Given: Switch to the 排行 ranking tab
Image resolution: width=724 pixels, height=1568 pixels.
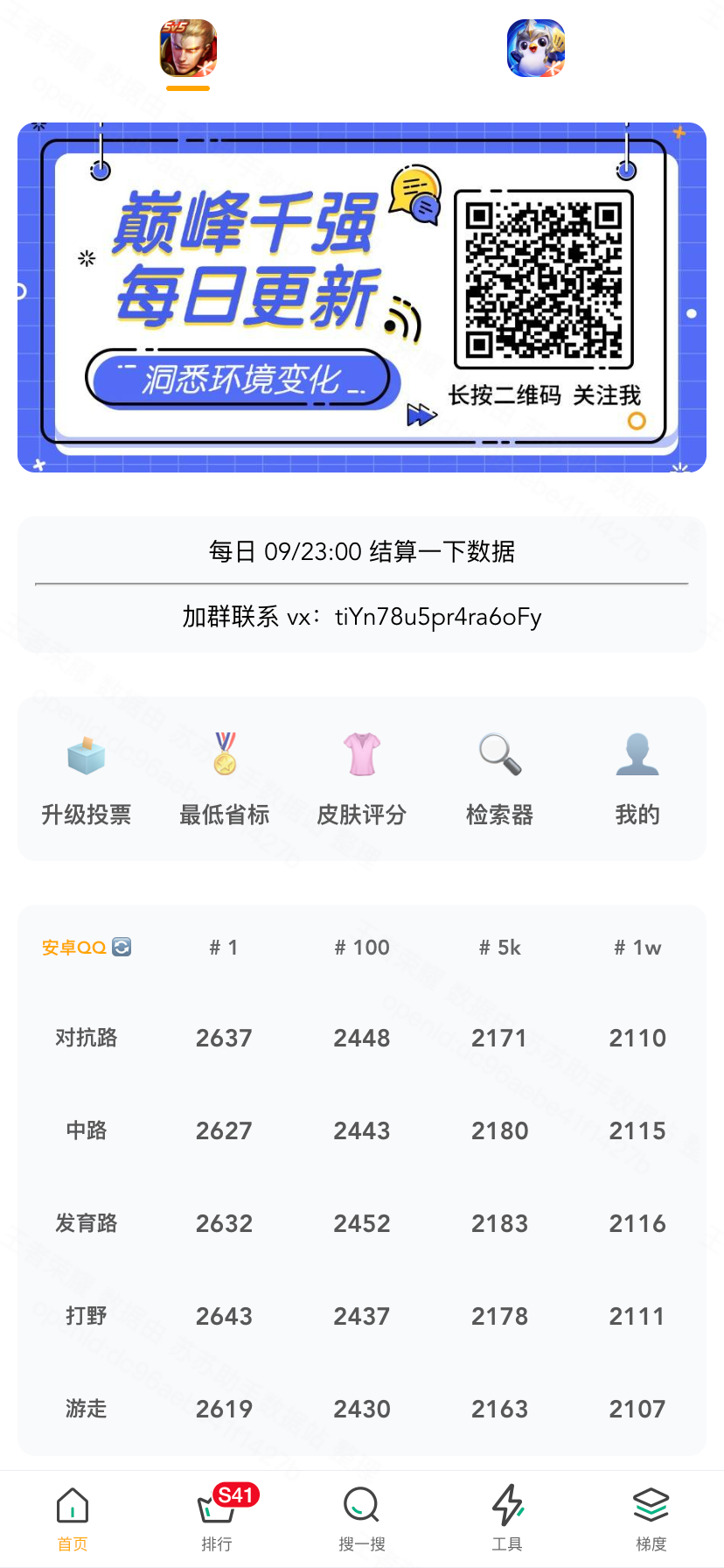Looking at the screenshot, I should click(217, 1519).
